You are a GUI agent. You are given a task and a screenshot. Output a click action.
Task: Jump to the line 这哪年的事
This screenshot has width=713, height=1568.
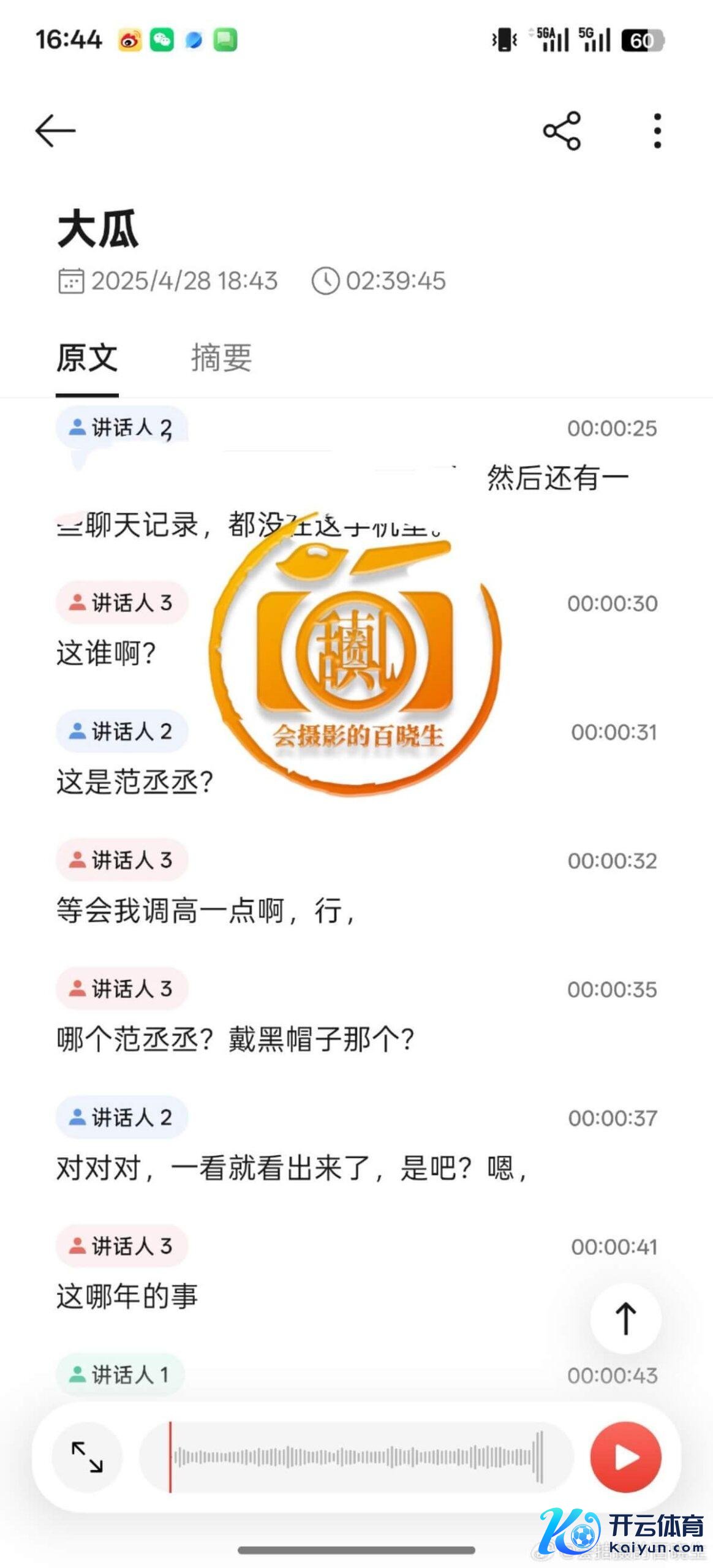[x=127, y=1297]
